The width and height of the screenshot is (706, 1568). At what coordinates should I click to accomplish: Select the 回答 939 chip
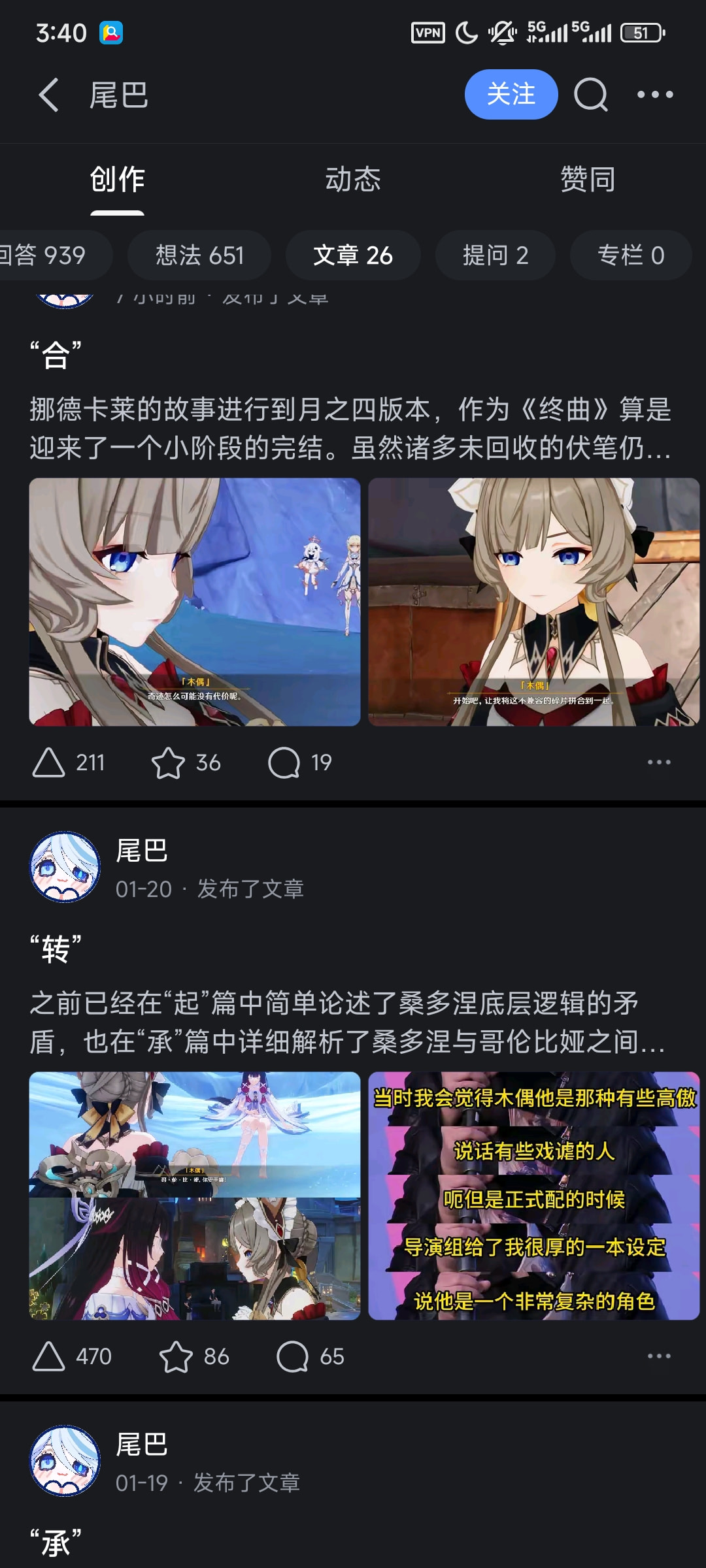click(46, 255)
